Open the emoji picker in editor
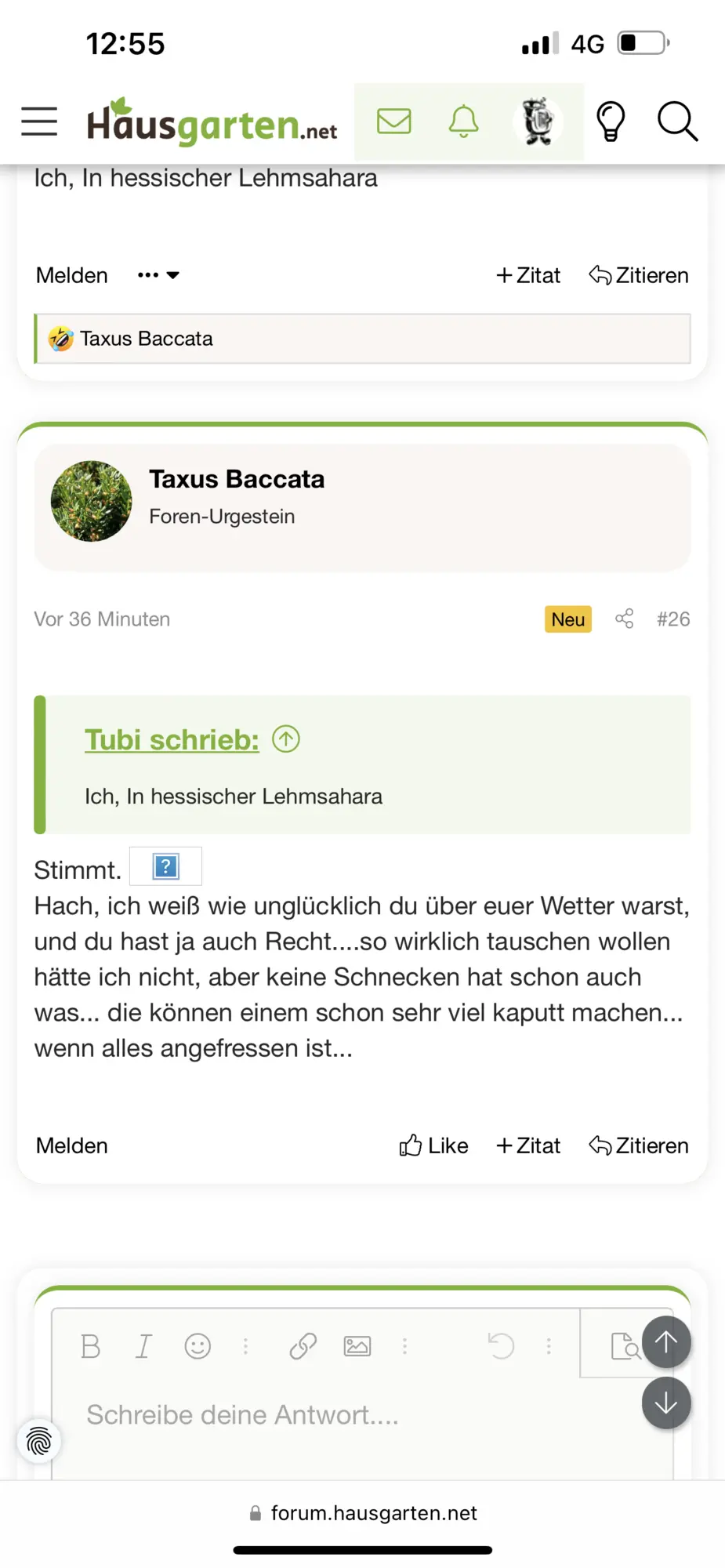Viewport: 725px width, 1568px height. click(x=198, y=1346)
